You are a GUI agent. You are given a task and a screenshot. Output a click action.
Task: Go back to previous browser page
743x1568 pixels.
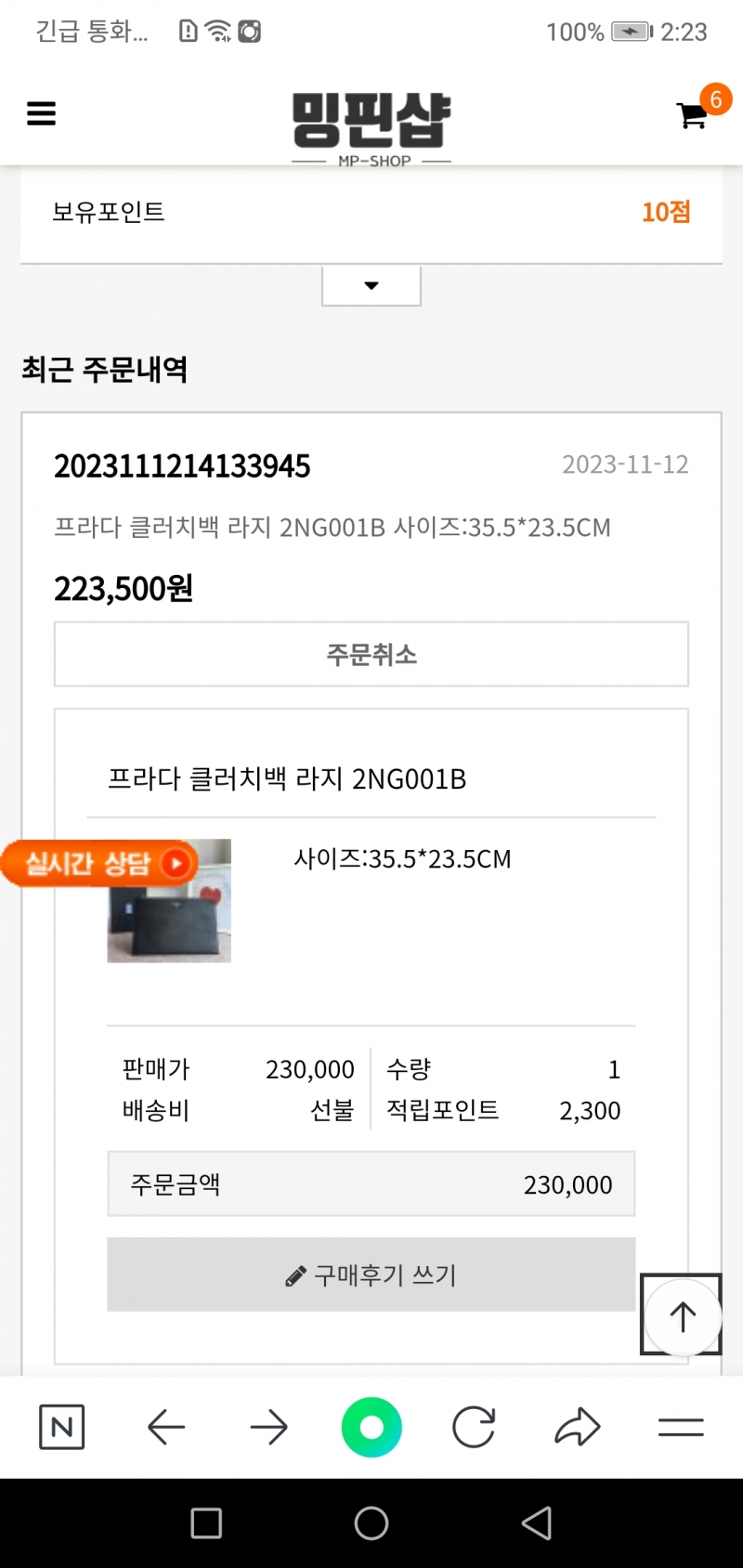tap(166, 1427)
